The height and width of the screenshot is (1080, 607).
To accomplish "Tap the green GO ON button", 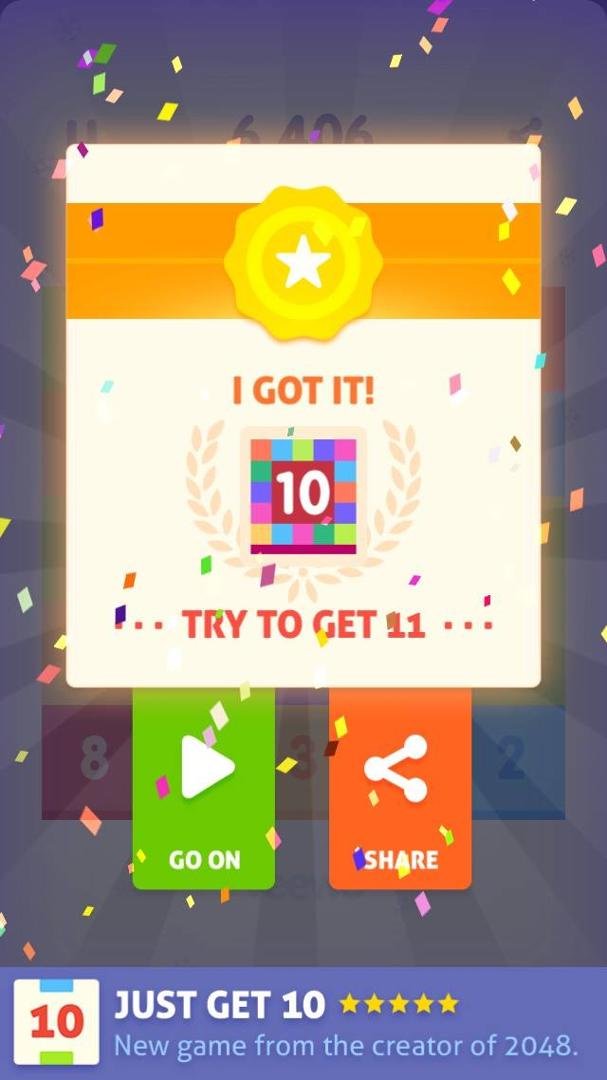I will [204, 789].
